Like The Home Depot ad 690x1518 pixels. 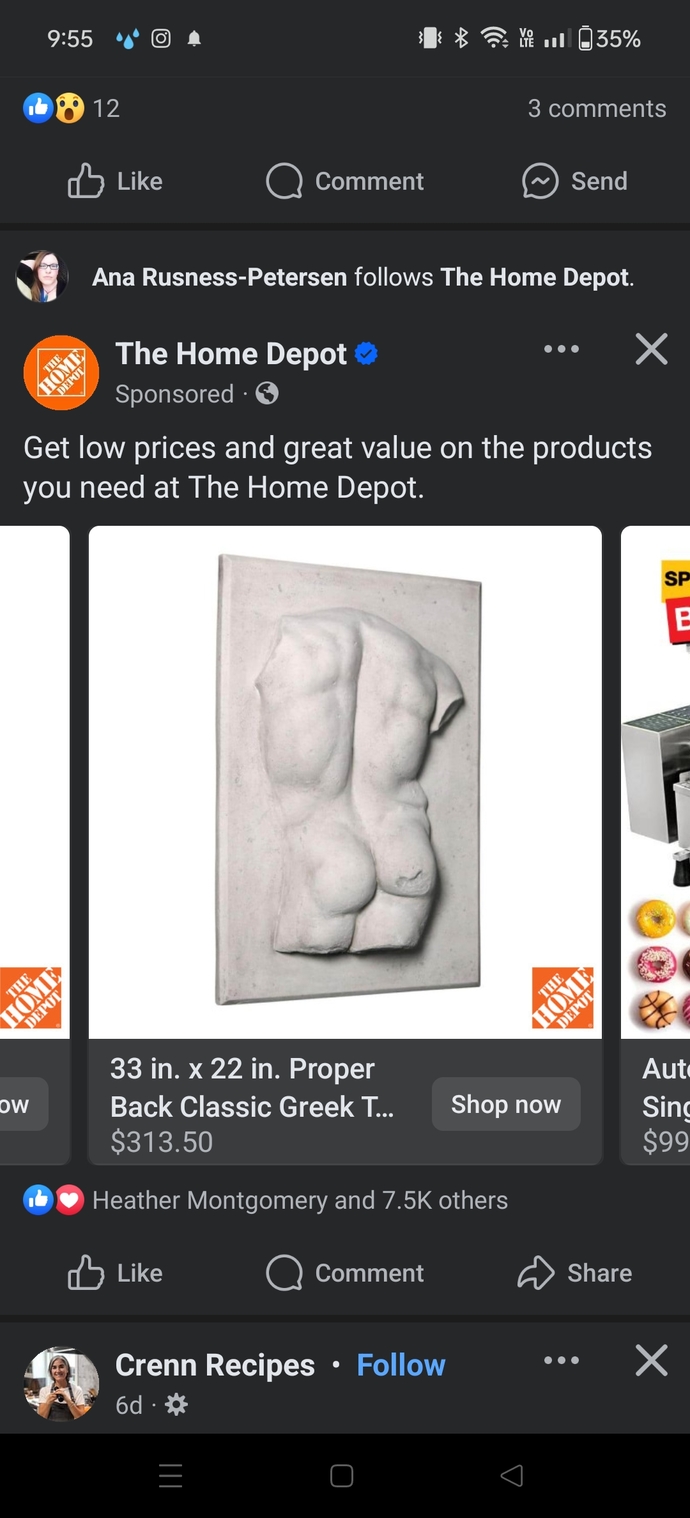pyautogui.click(x=114, y=1273)
